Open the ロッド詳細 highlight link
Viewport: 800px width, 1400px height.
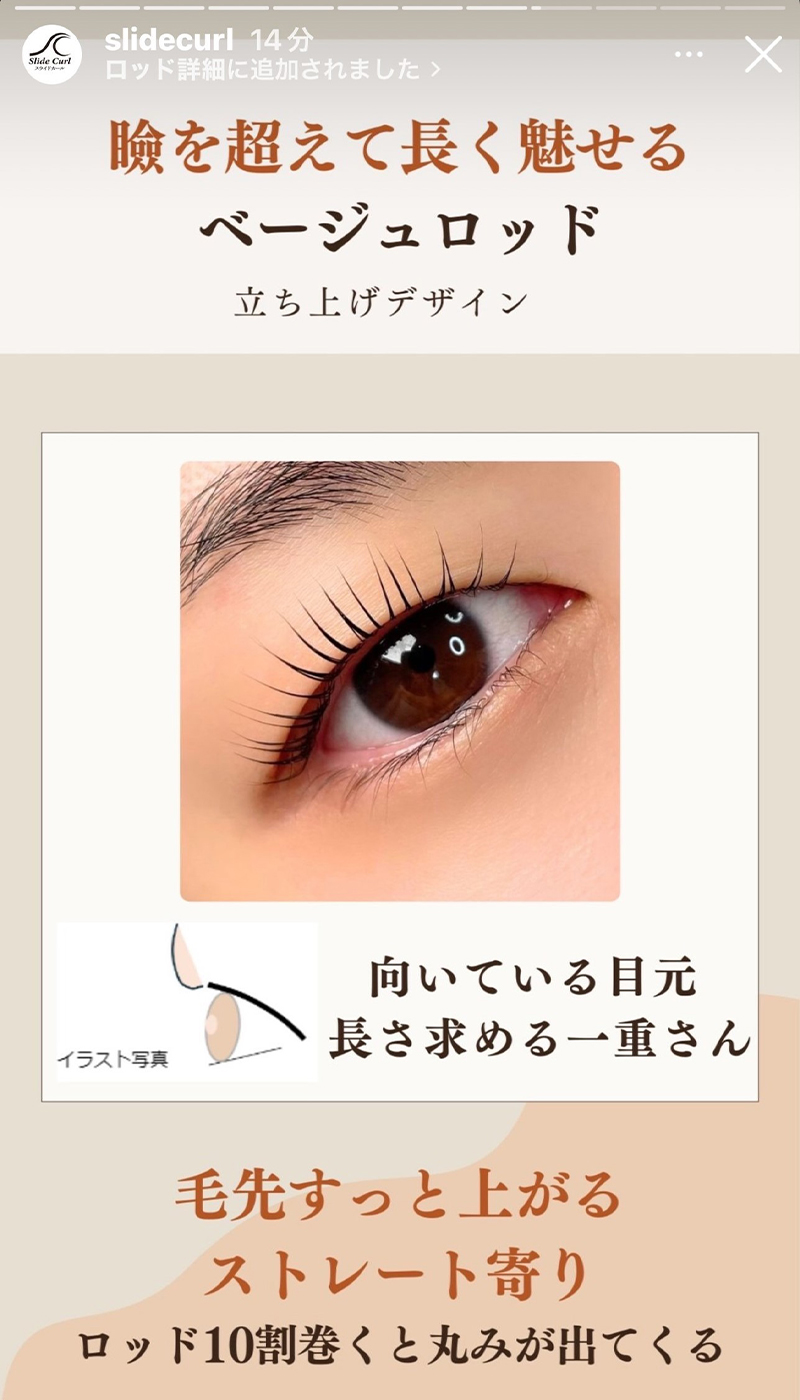[272, 69]
